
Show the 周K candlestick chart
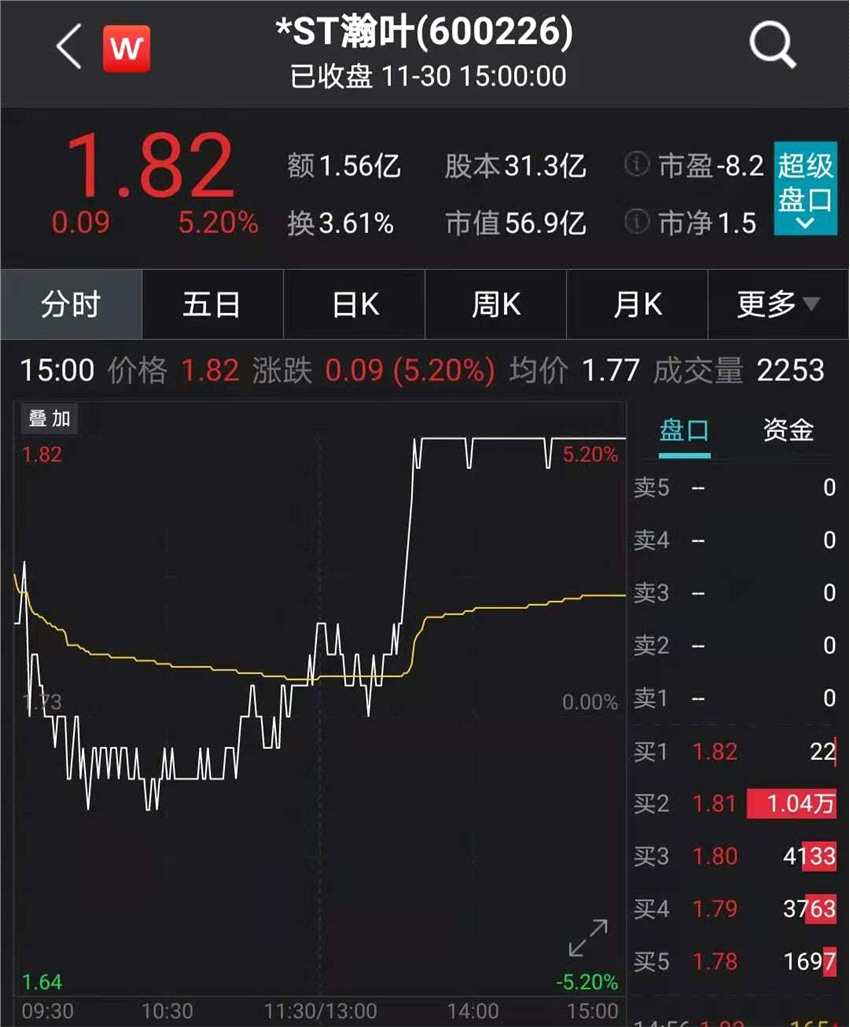pyautogui.click(x=496, y=304)
